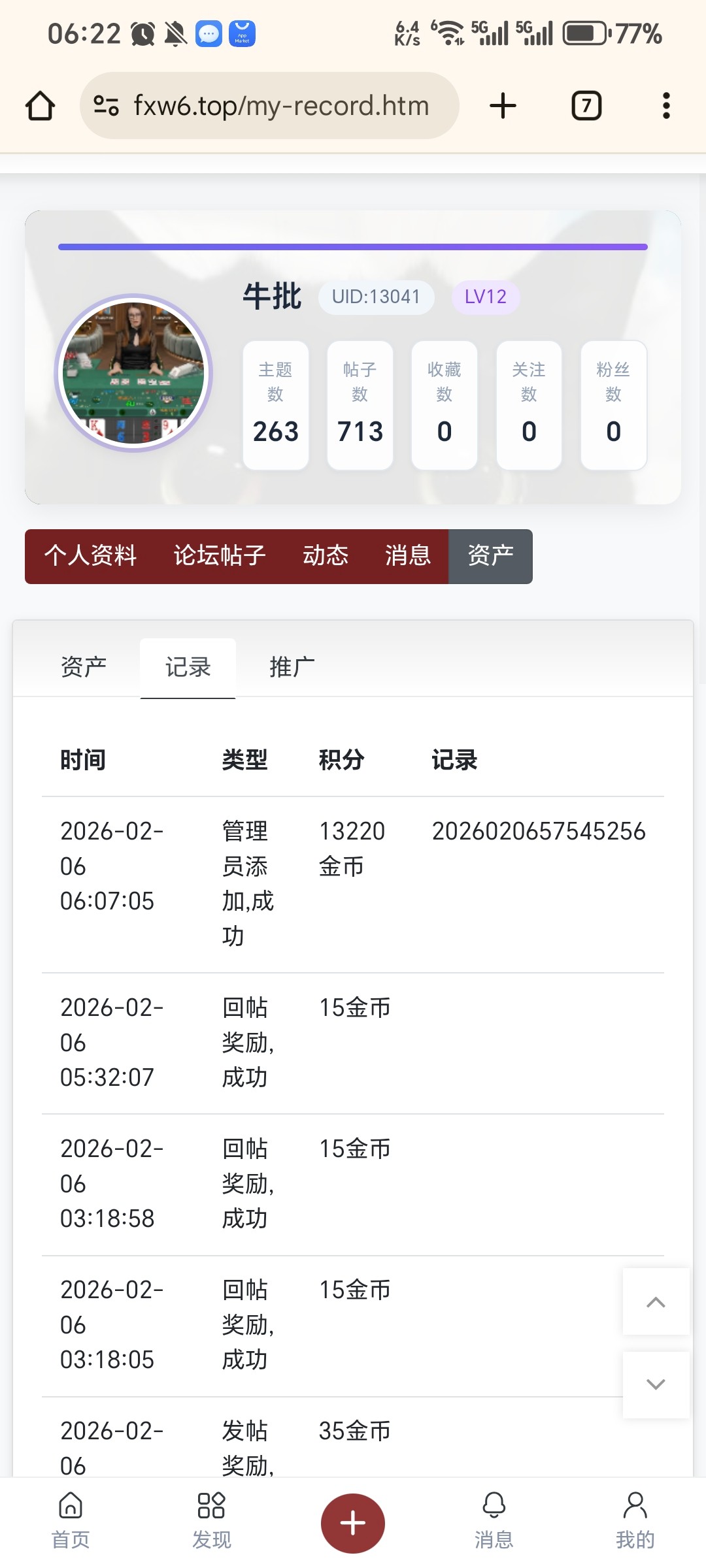Open the site info icon in address bar
The width and height of the screenshot is (706, 1568).
(107, 105)
